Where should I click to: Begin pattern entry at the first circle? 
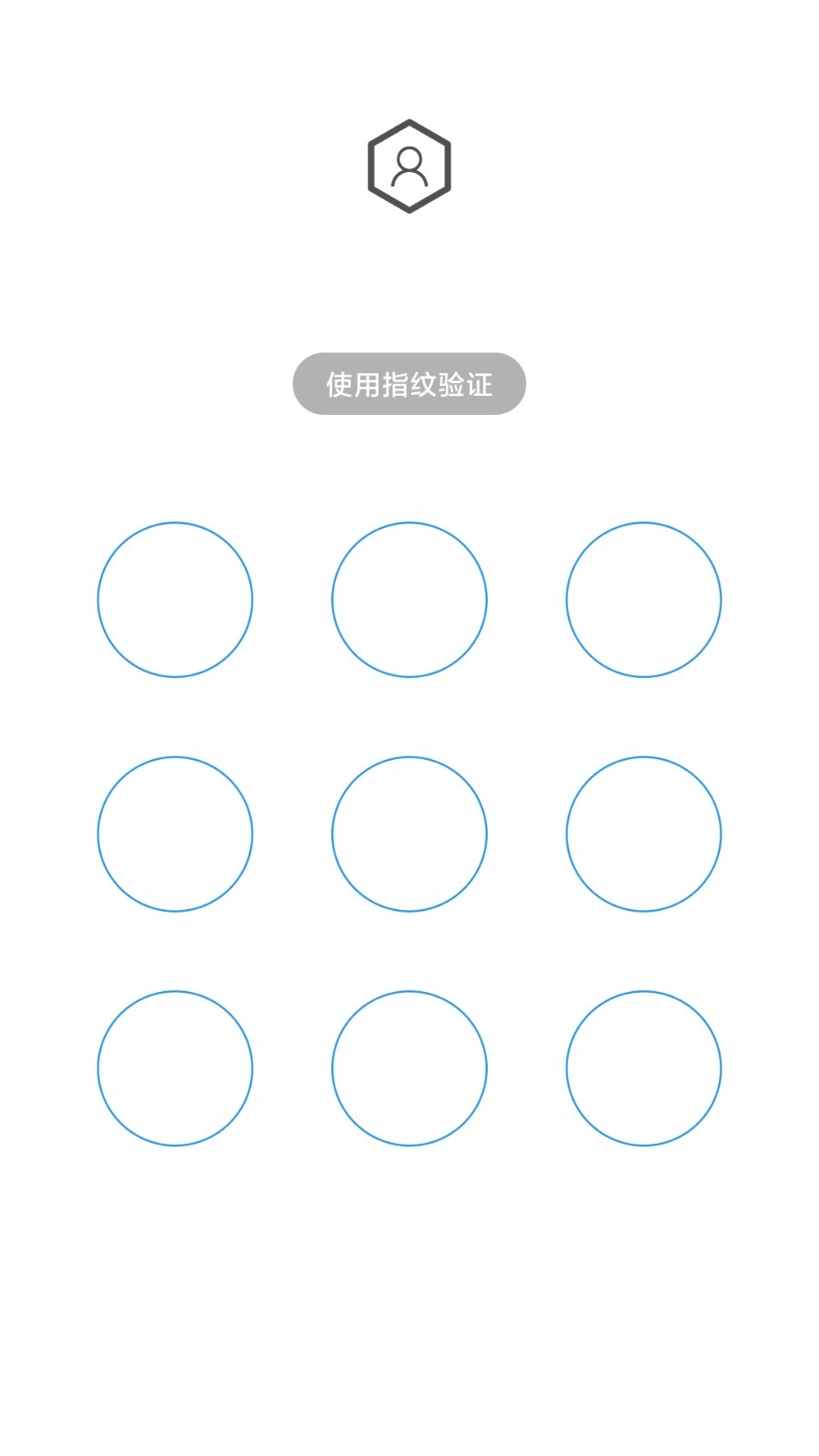tap(175, 599)
